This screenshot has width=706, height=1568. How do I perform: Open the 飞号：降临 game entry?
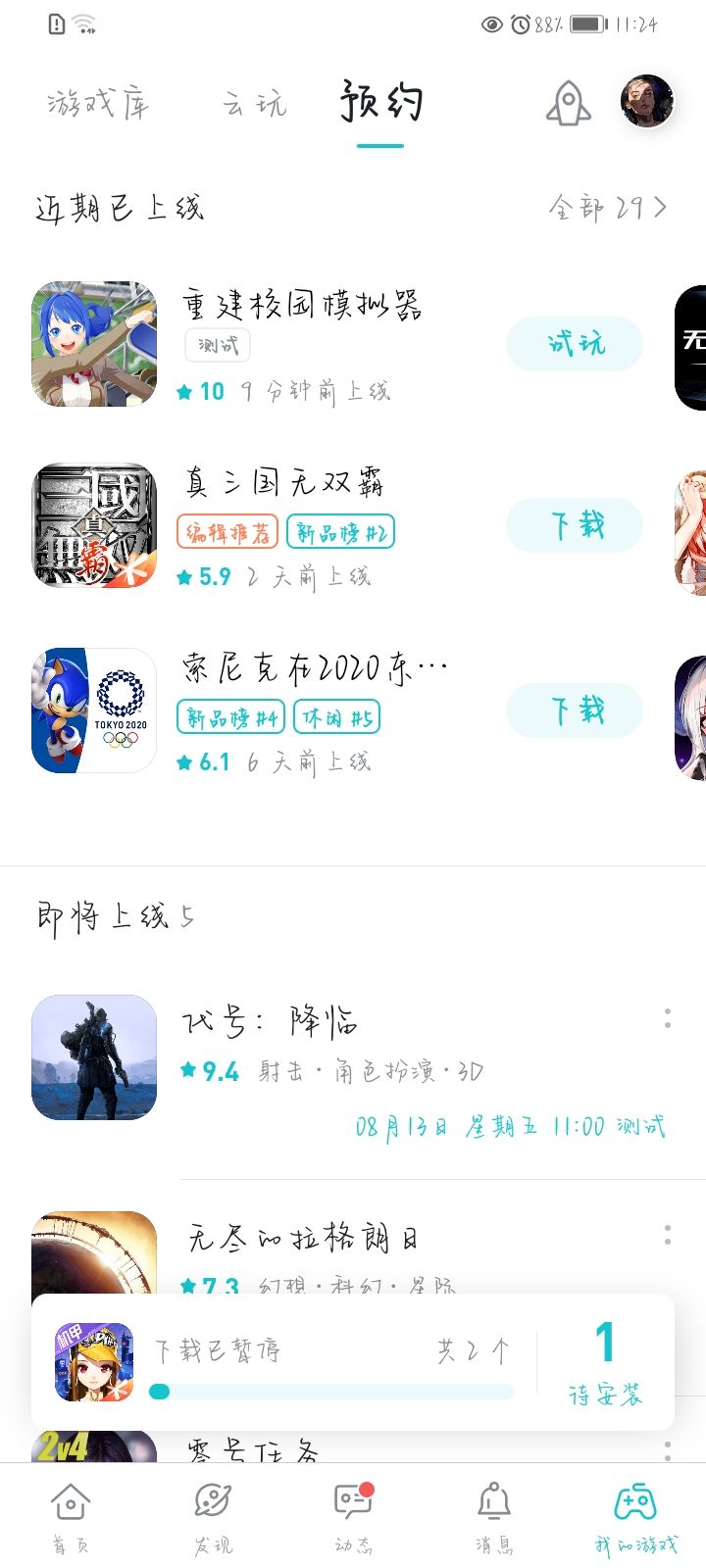pos(270,1022)
